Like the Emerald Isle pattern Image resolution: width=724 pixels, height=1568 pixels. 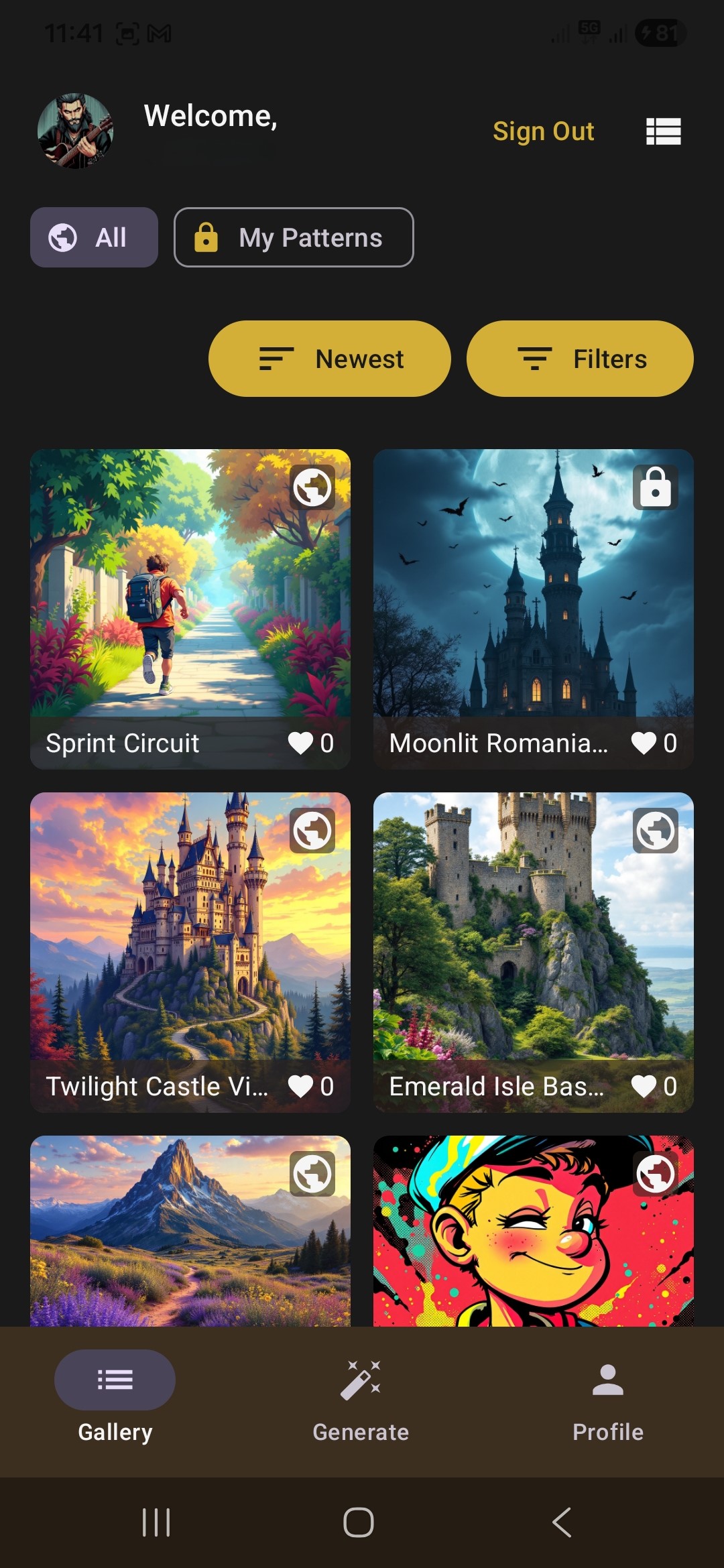tap(644, 1086)
